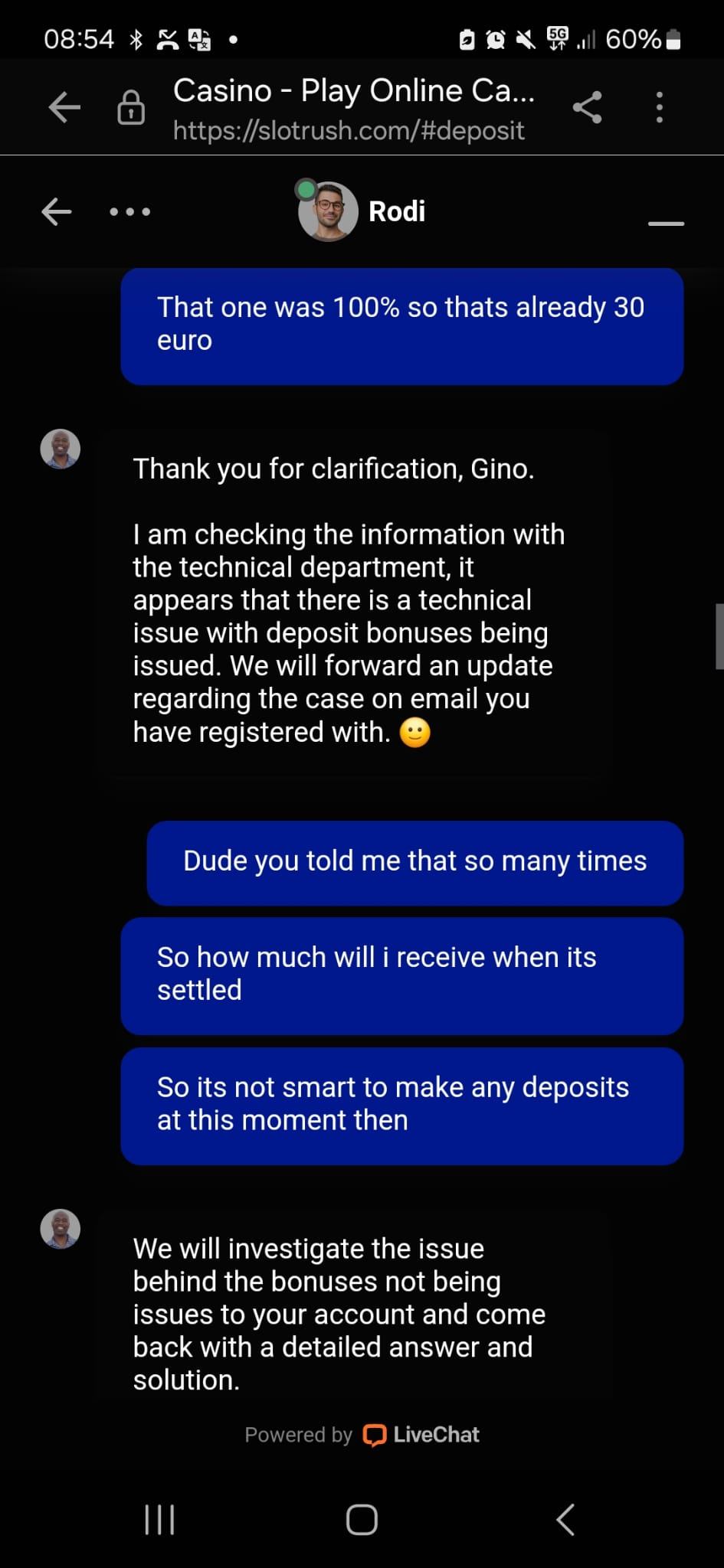This screenshot has width=724, height=1568.
Task: Open the chat options three-dot menu
Action: [x=129, y=211]
